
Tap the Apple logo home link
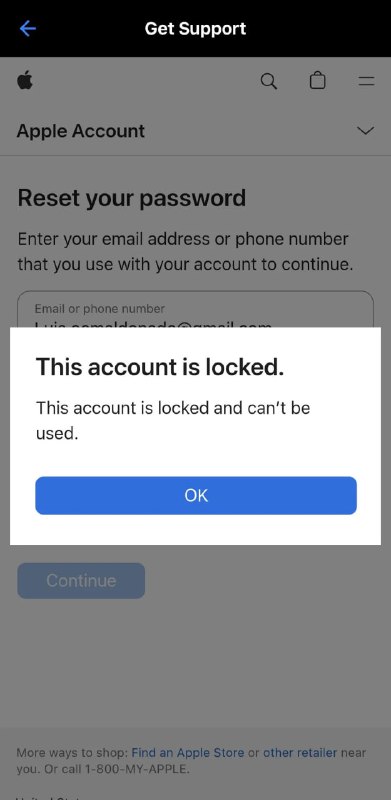coord(25,81)
